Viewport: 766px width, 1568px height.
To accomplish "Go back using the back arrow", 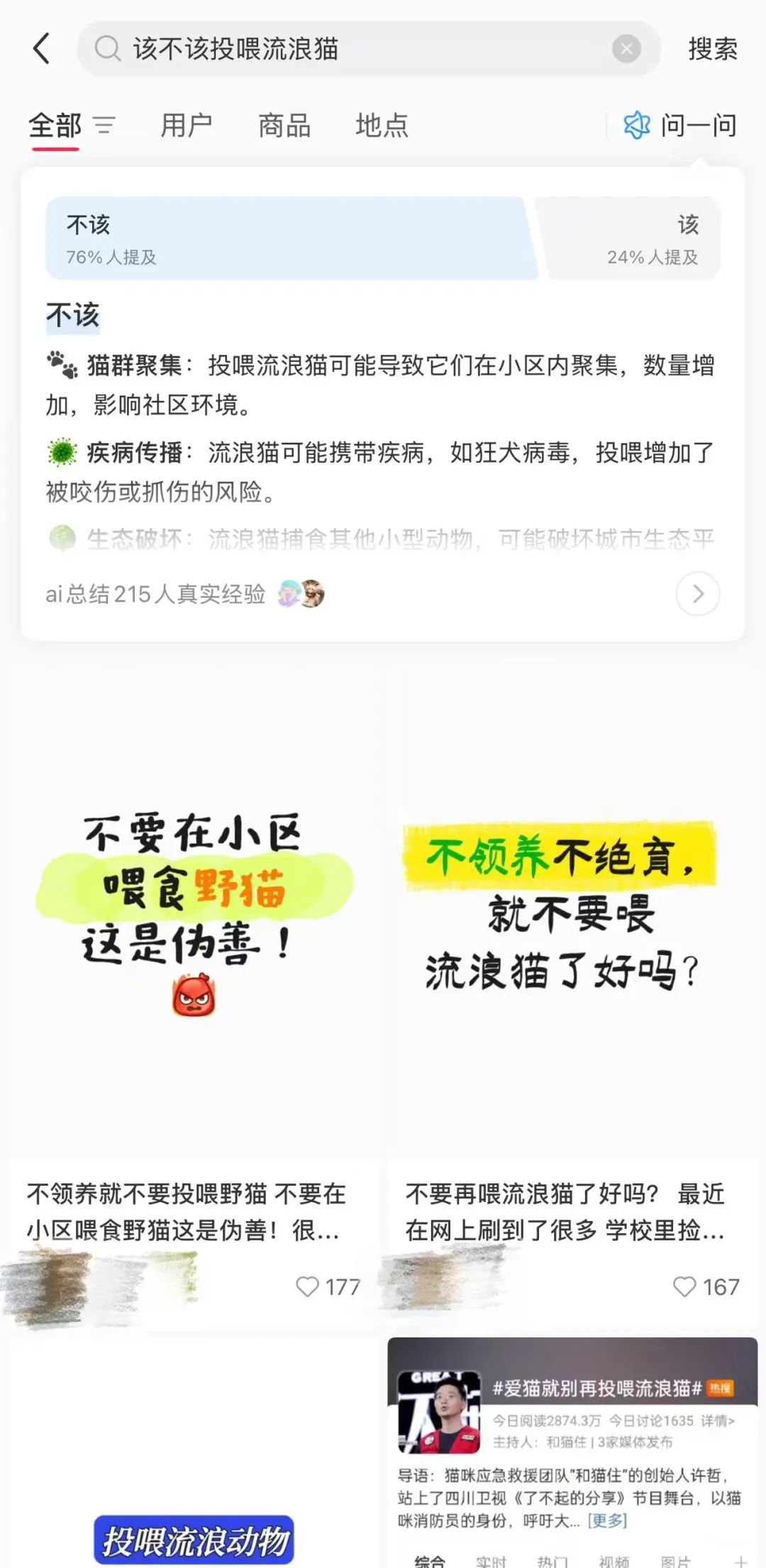I will coord(41,48).
